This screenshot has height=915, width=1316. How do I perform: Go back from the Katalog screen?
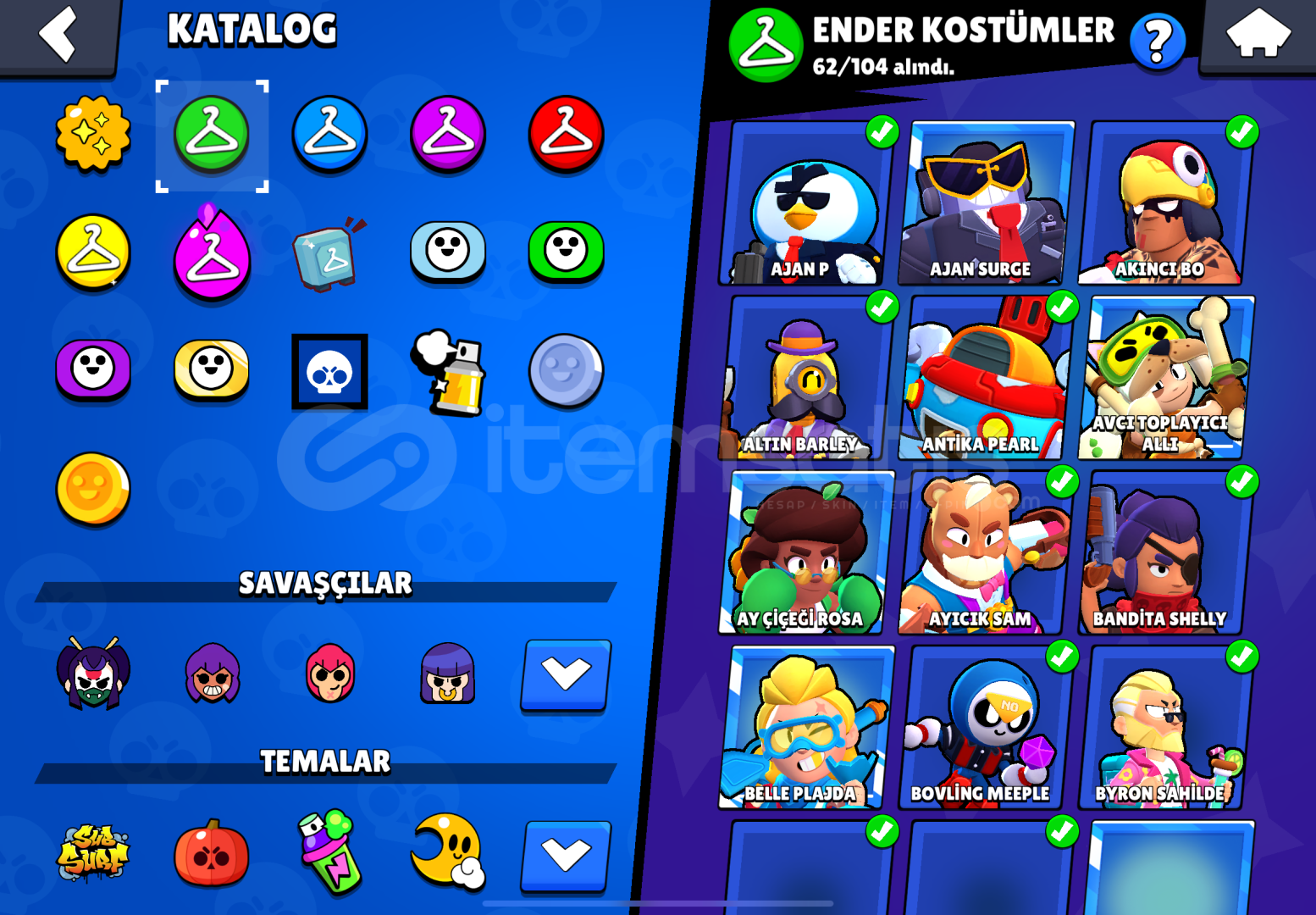58,35
